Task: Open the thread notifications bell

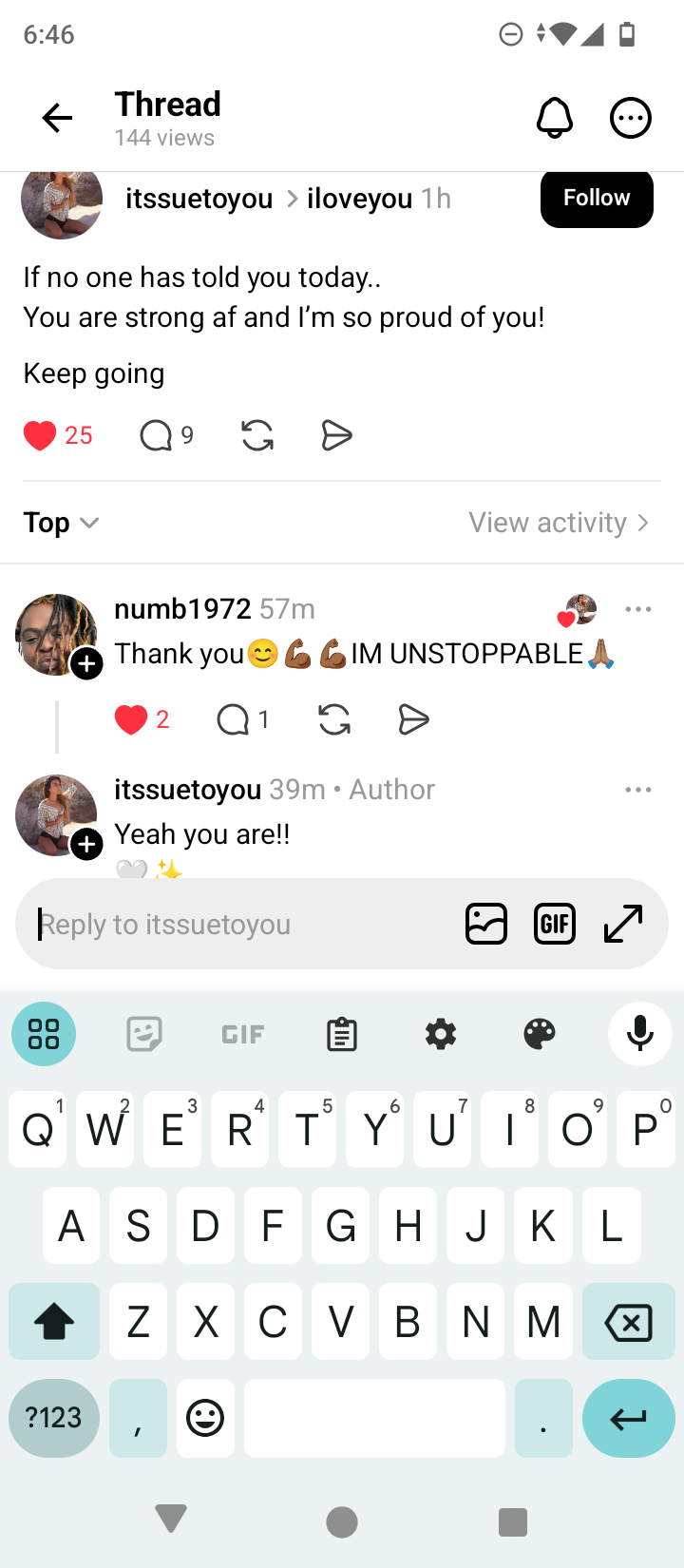Action: point(555,118)
